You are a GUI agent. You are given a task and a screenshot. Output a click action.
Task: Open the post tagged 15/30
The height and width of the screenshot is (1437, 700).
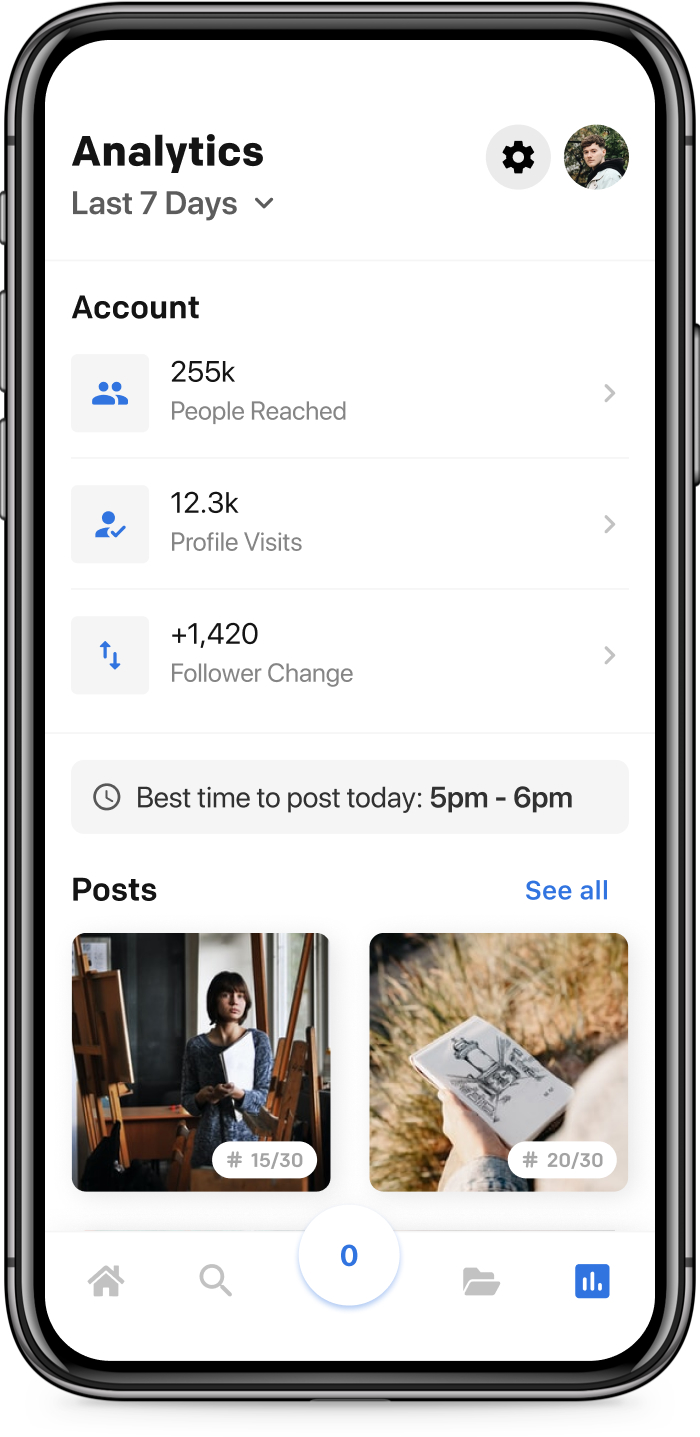[x=201, y=1061]
